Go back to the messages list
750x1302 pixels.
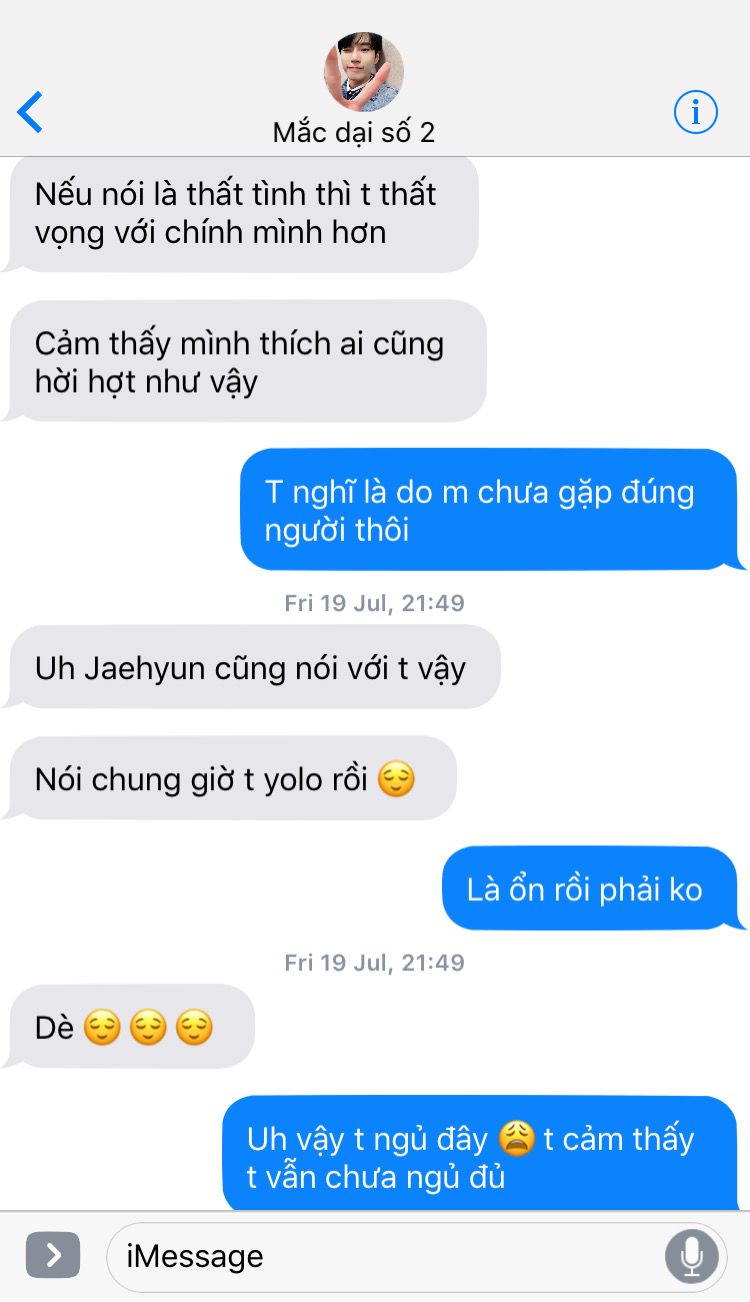(x=31, y=112)
